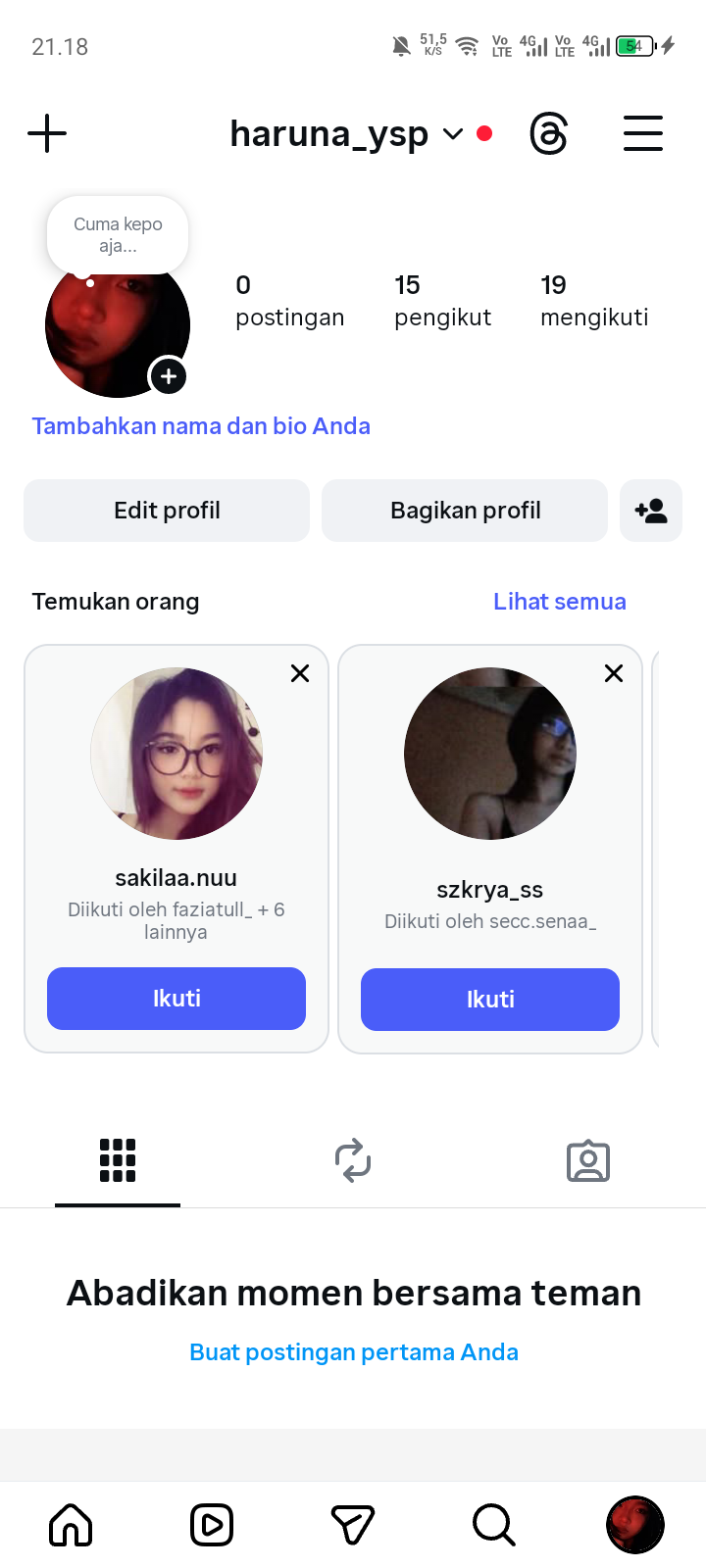Tap "Buat postingan pertama Anda"
Image resolution: width=706 pixels, height=1568 pixels.
[x=353, y=1352]
